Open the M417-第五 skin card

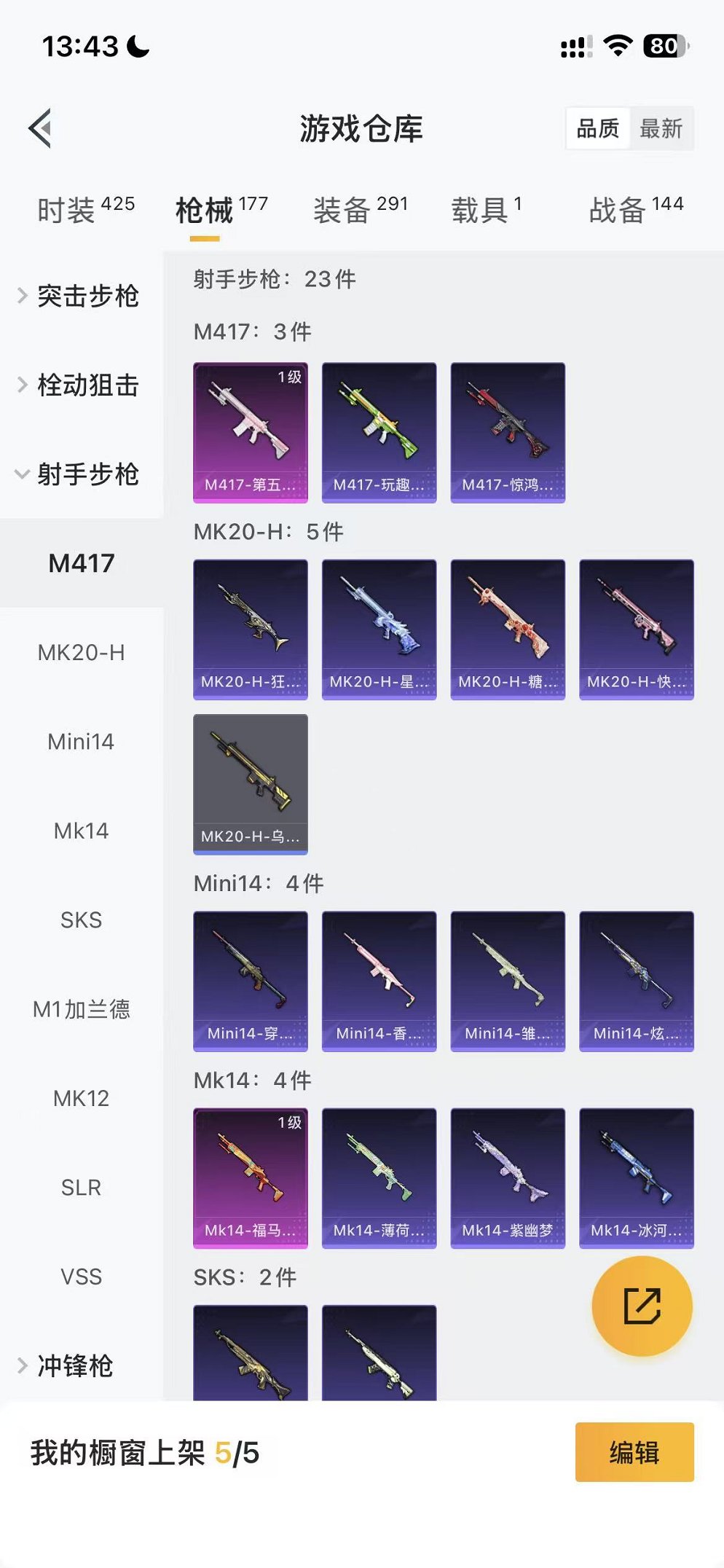click(x=250, y=432)
